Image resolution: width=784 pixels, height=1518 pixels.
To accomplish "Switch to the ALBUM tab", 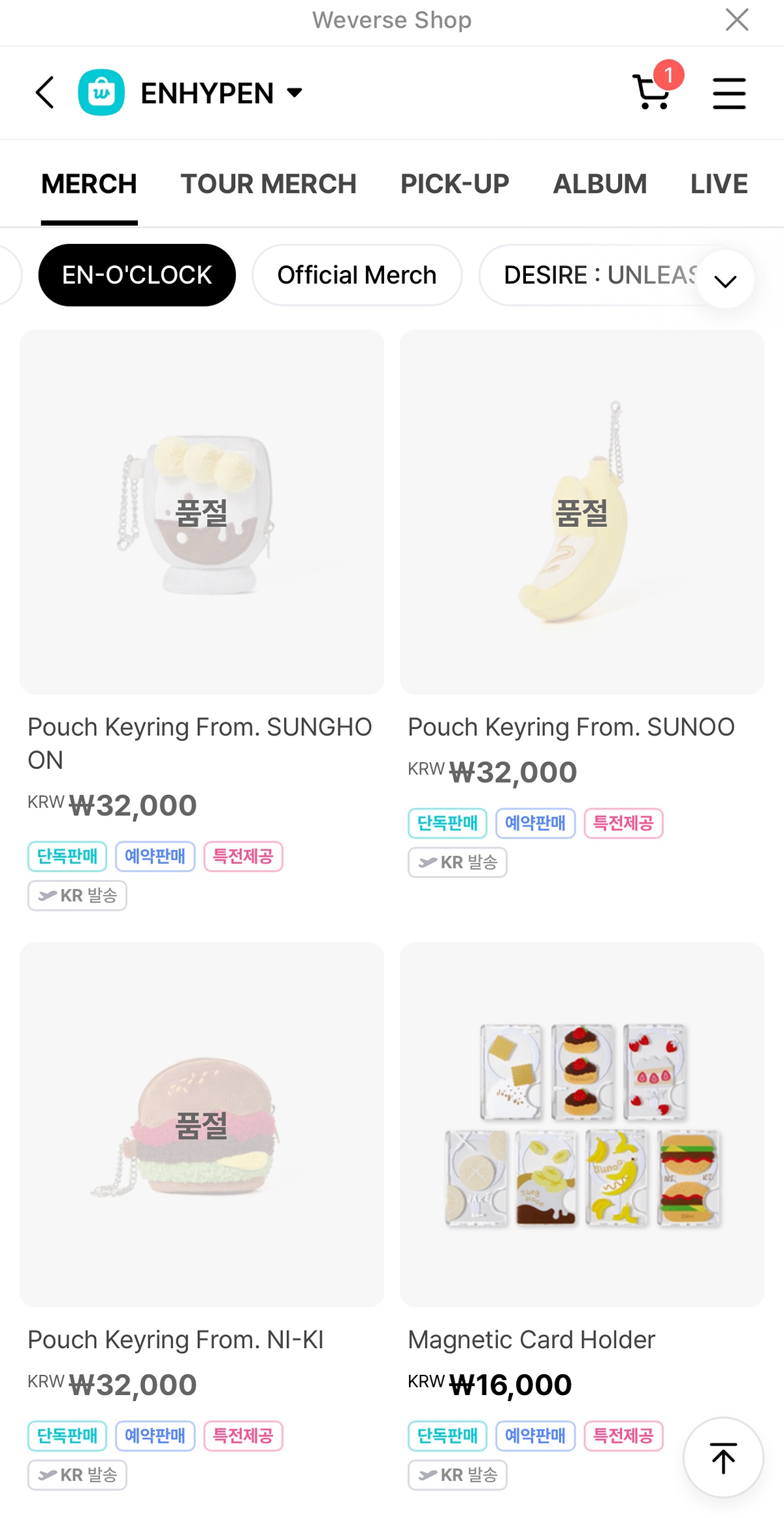I will point(599,184).
